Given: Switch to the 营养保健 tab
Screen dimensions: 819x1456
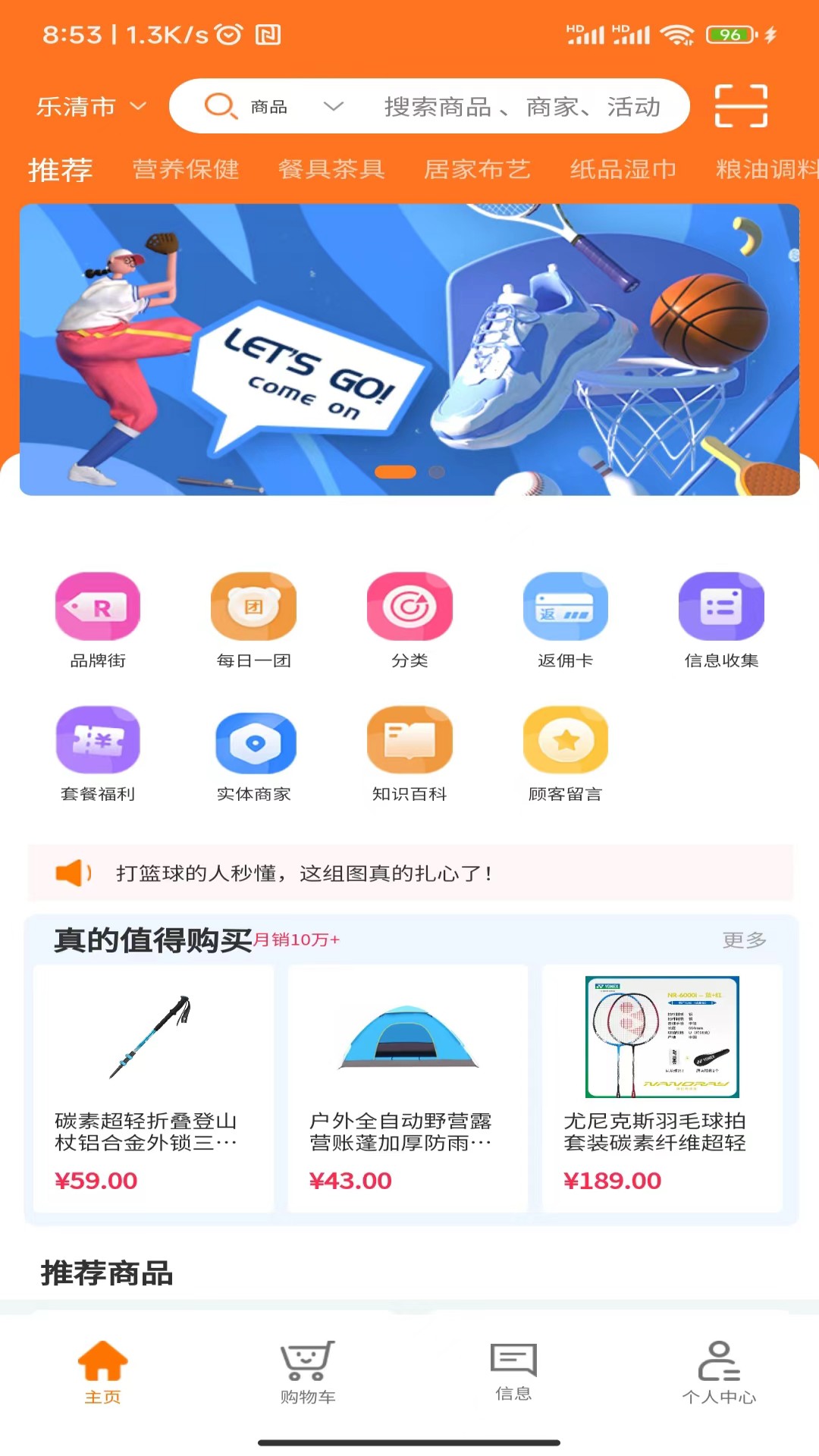Looking at the screenshot, I should tap(186, 169).
